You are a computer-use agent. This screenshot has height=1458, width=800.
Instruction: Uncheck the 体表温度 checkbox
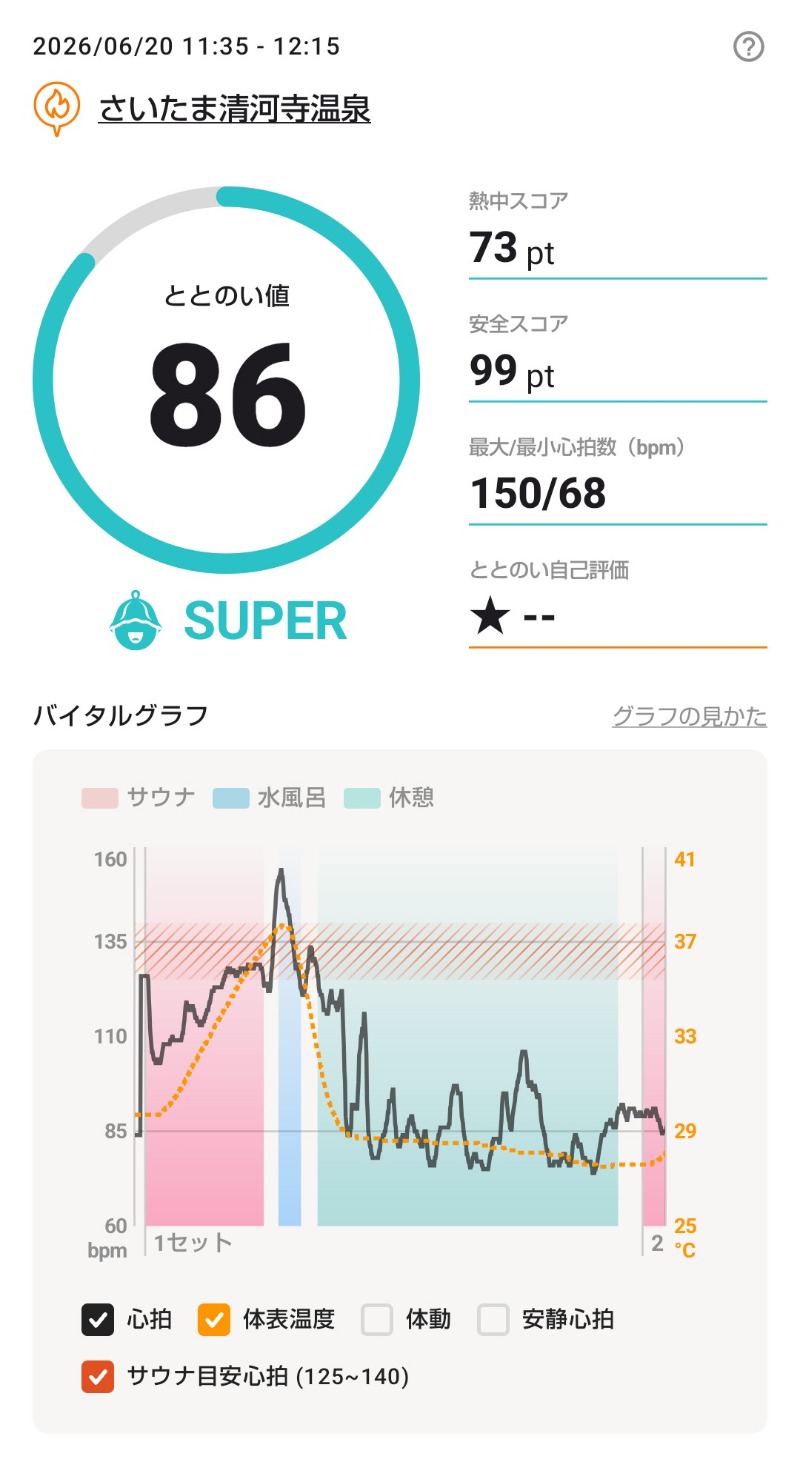coord(215,1320)
